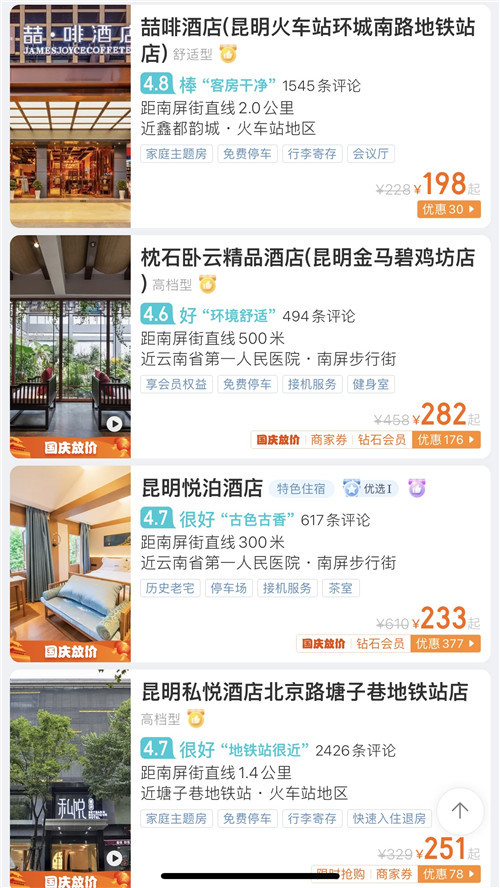Tap the 优惠78 discount button

450,874
